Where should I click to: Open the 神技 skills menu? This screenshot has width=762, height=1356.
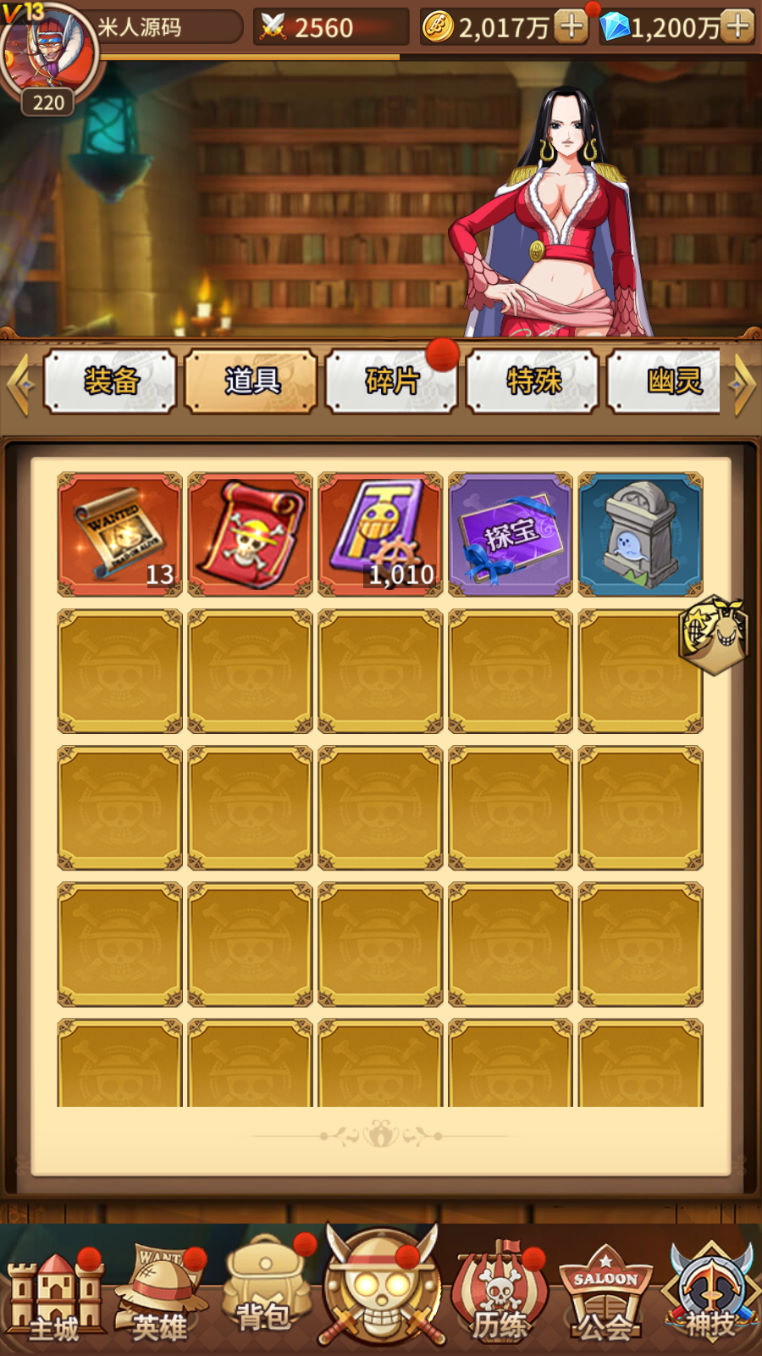click(x=710, y=1296)
